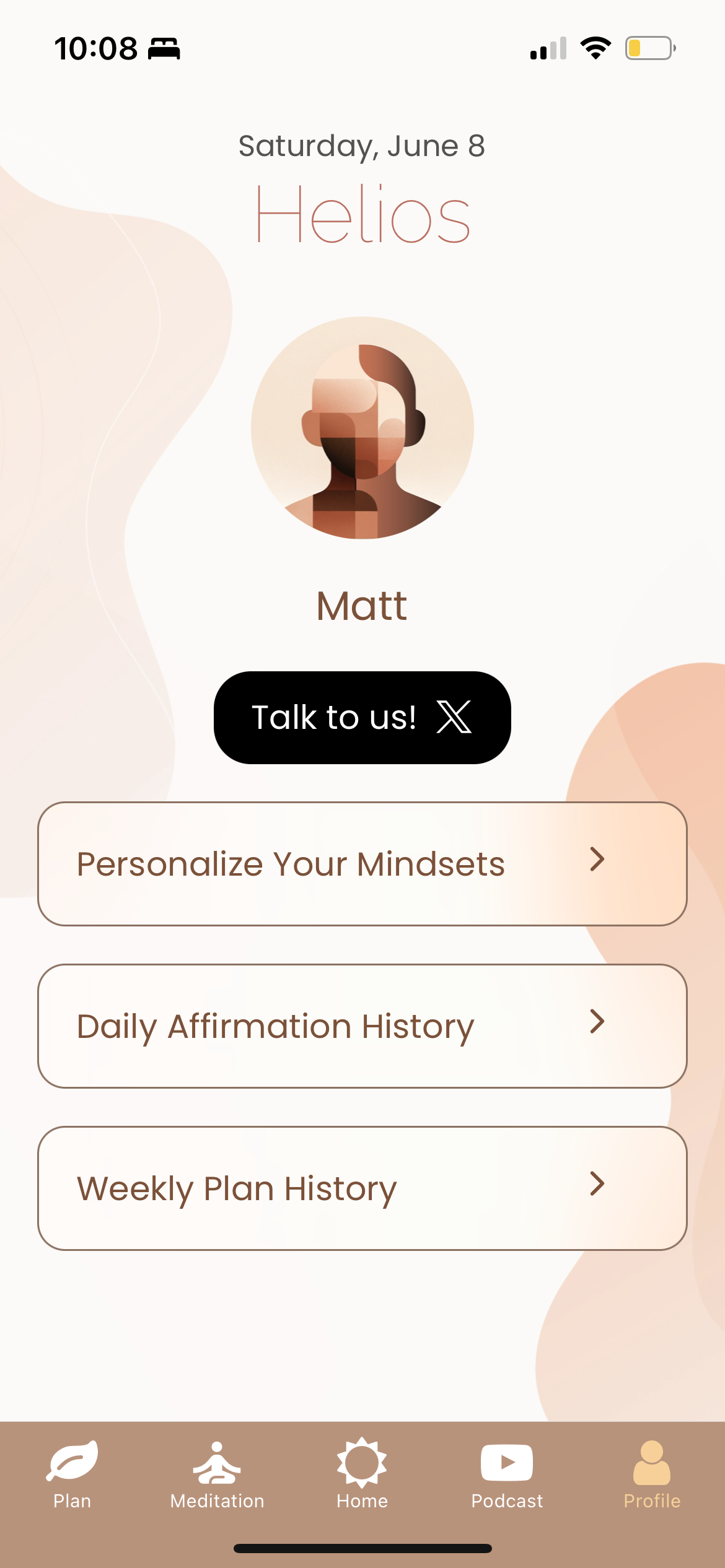The image size is (725, 1568).
Task: Tap the Talk to us! button
Action: click(x=362, y=717)
